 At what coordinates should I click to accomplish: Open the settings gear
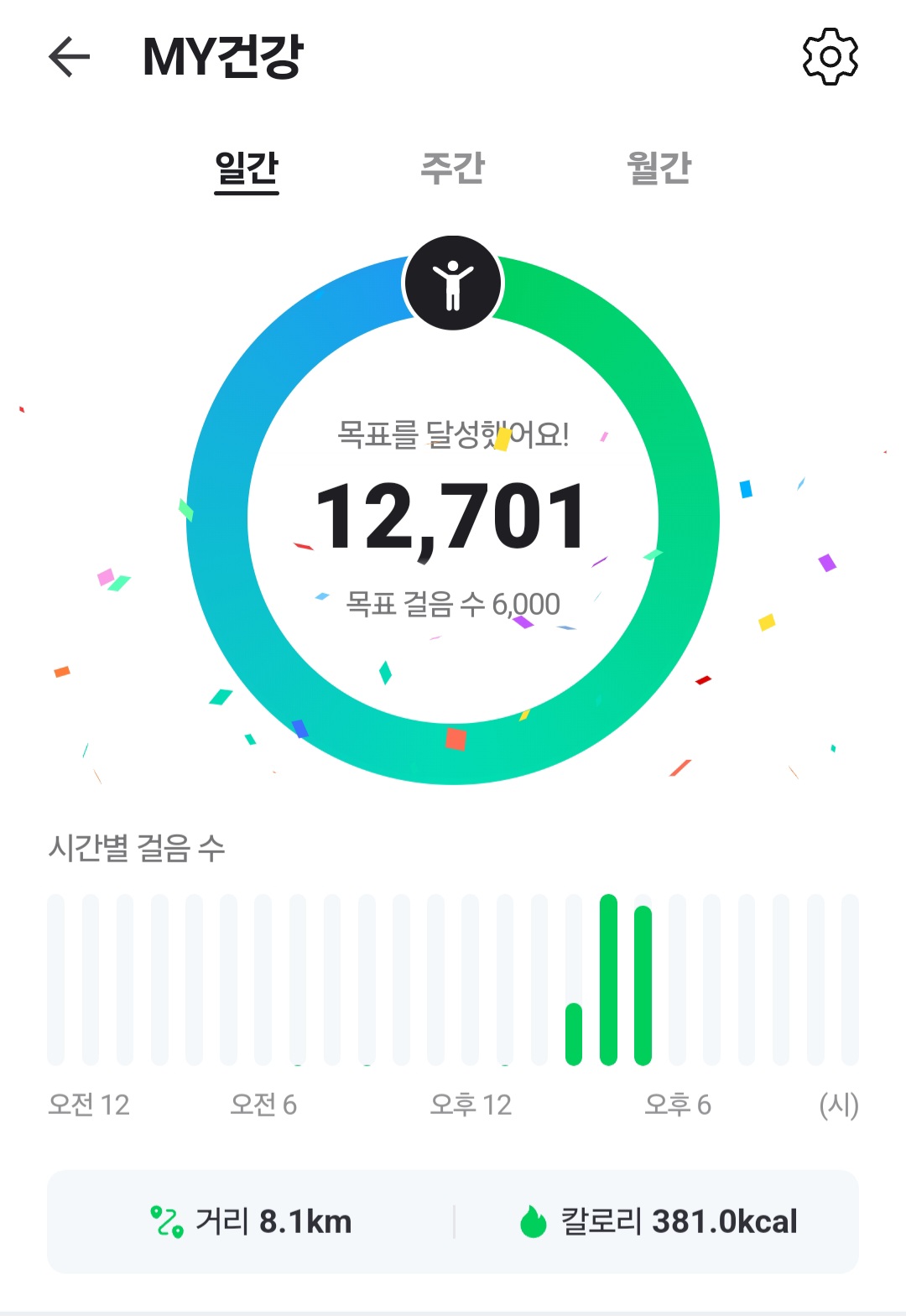(830, 57)
